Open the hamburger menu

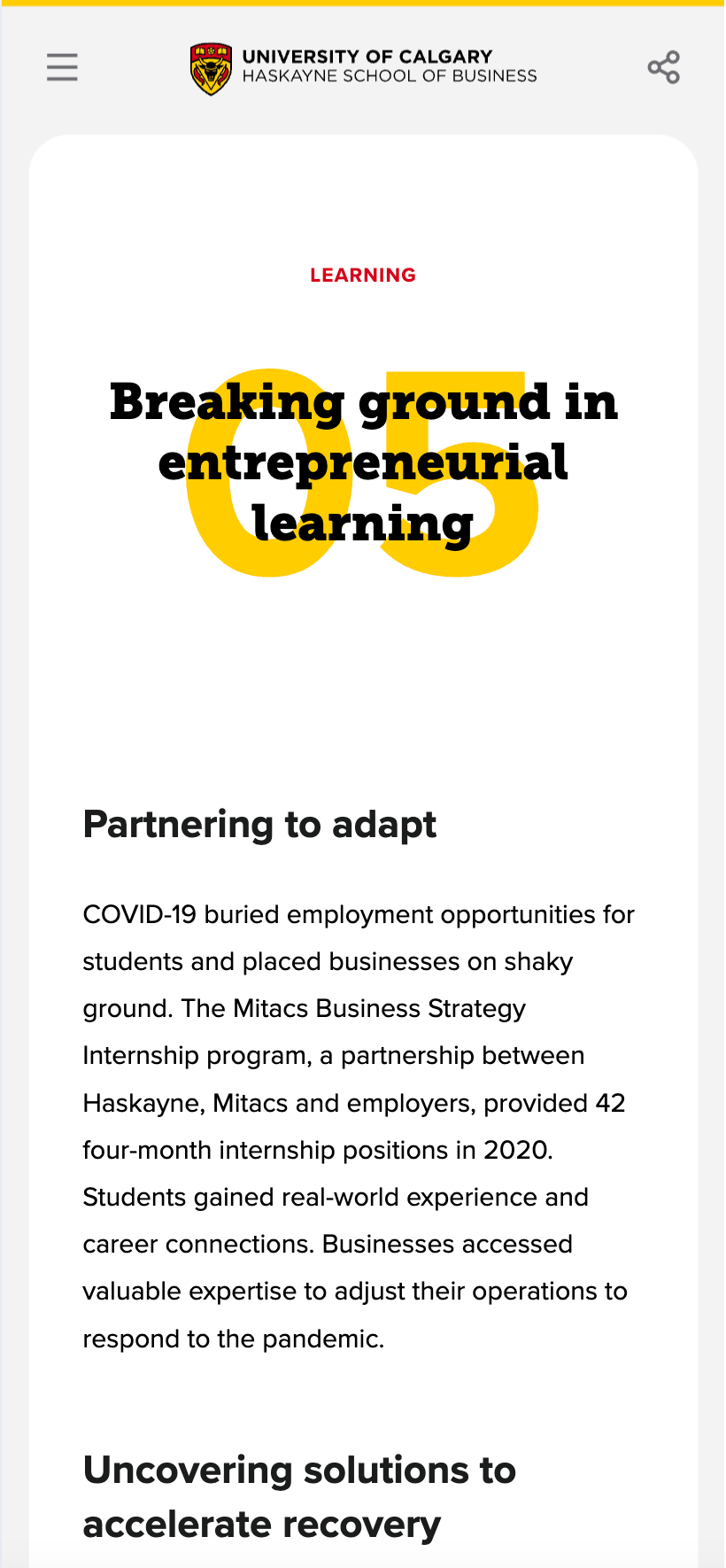coord(62,67)
